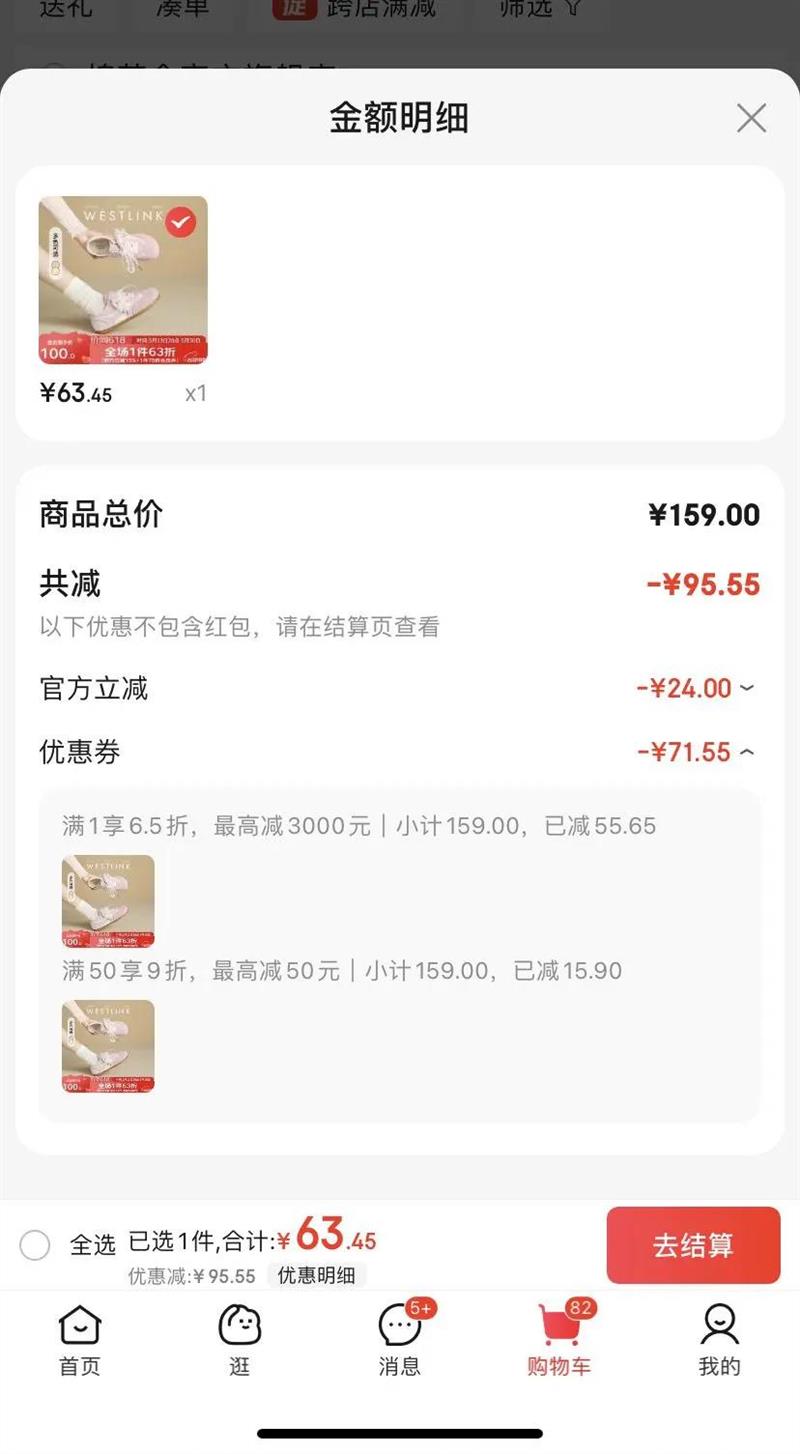The image size is (800, 1454).
Task: Switch to the 我的 profile tab
Action: (719, 1341)
